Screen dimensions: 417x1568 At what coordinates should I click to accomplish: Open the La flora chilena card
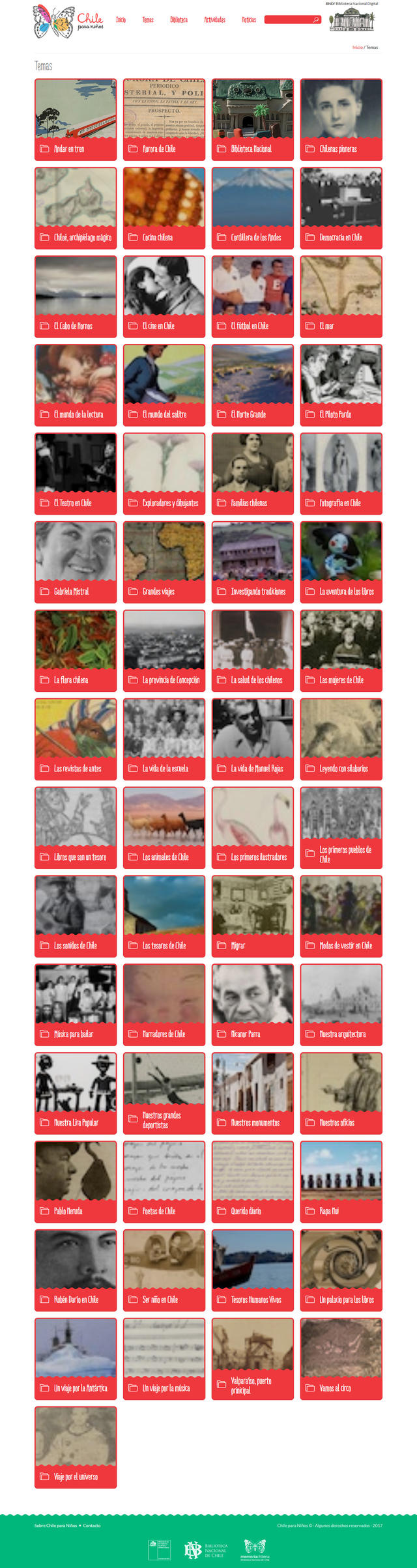coord(76,650)
